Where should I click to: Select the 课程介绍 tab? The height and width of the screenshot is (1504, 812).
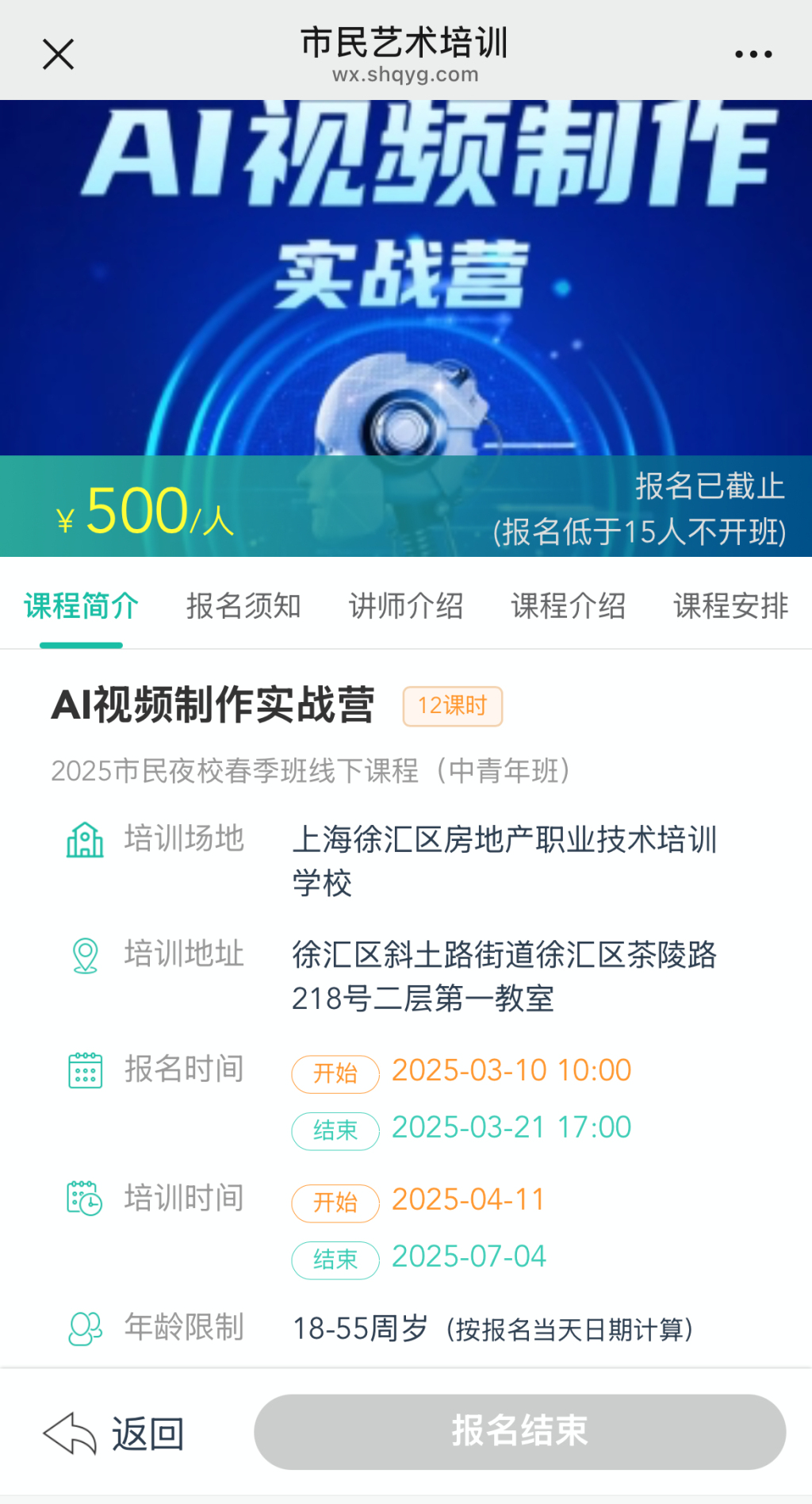(569, 606)
